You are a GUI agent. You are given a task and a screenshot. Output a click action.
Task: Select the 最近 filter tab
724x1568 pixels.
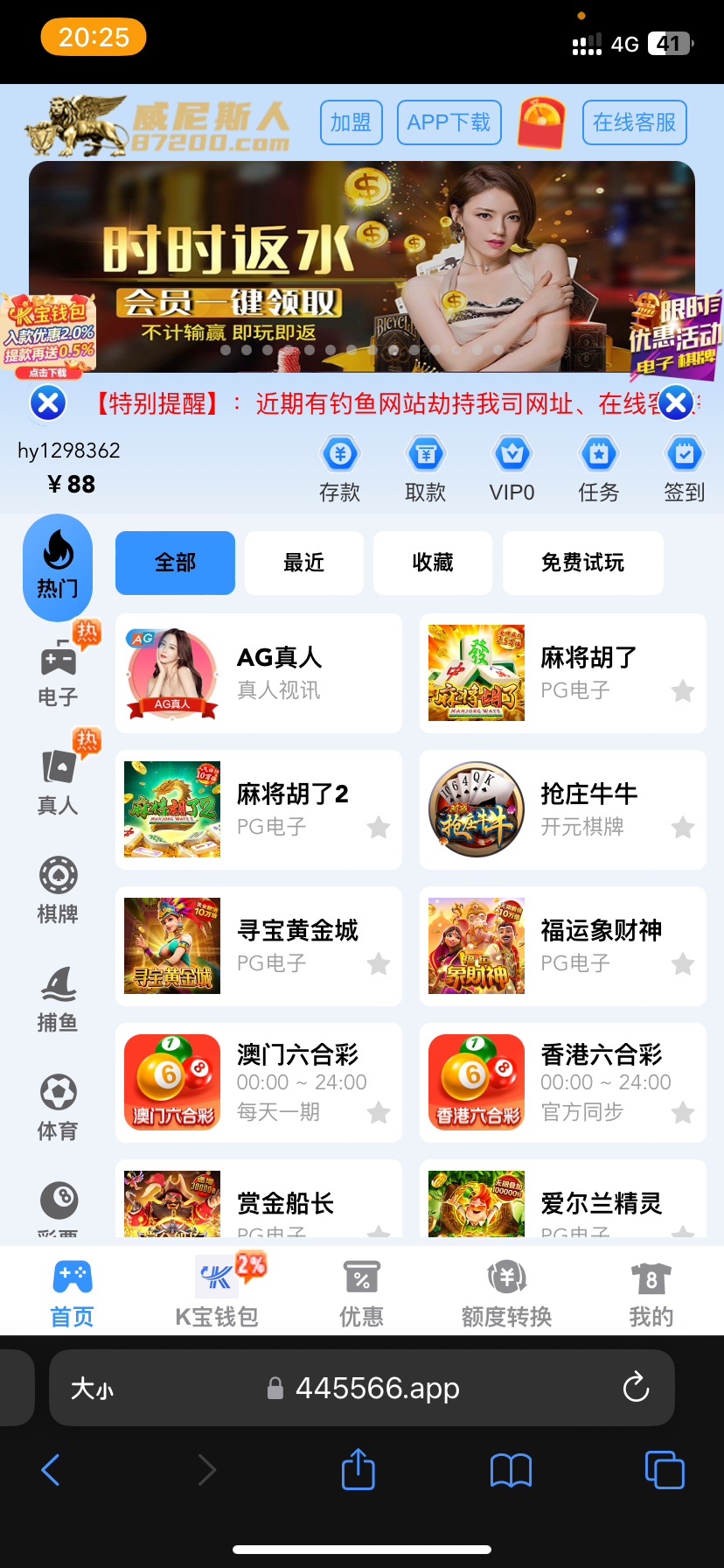click(x=303, y=563)
